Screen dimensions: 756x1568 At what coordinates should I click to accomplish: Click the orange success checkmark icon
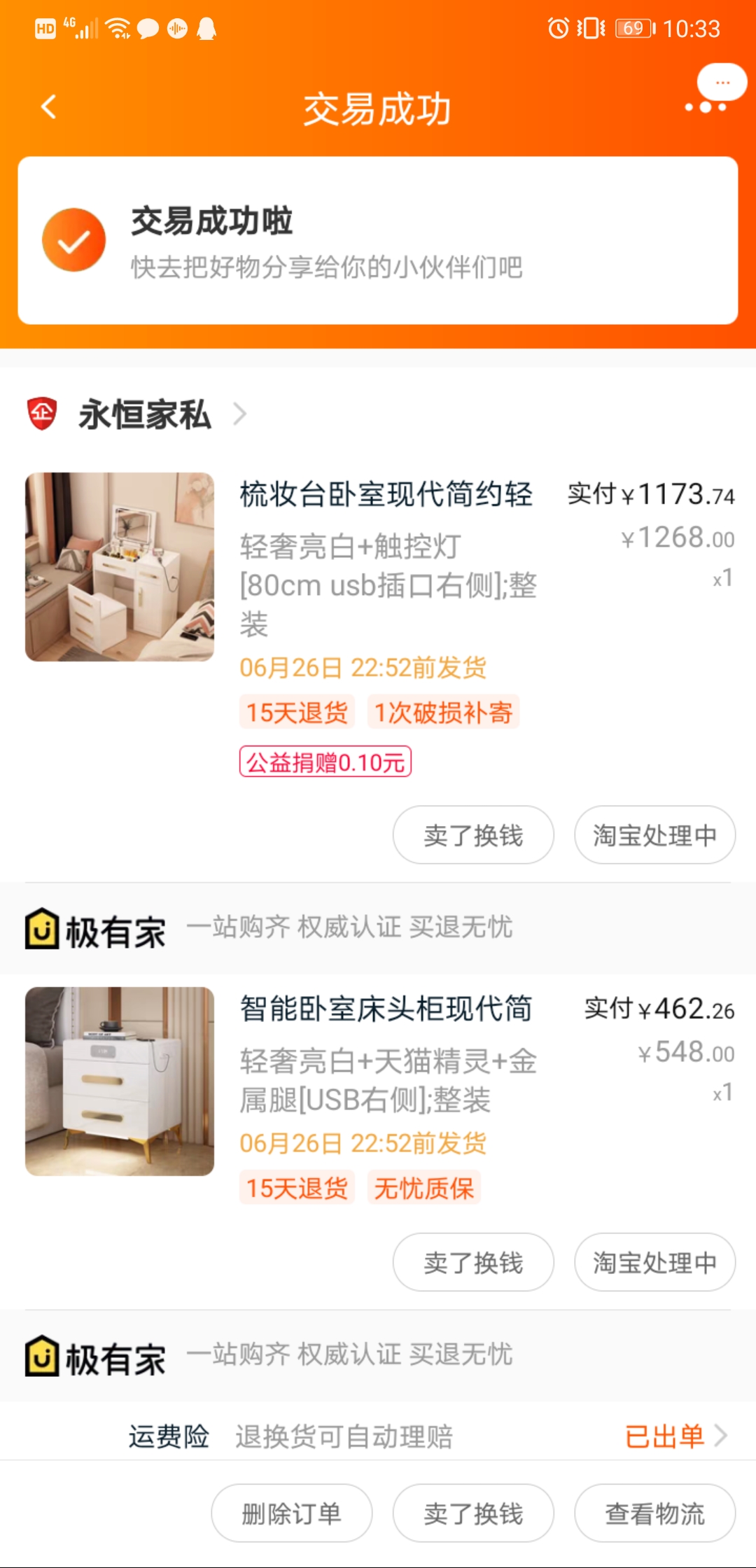point(73,240)
